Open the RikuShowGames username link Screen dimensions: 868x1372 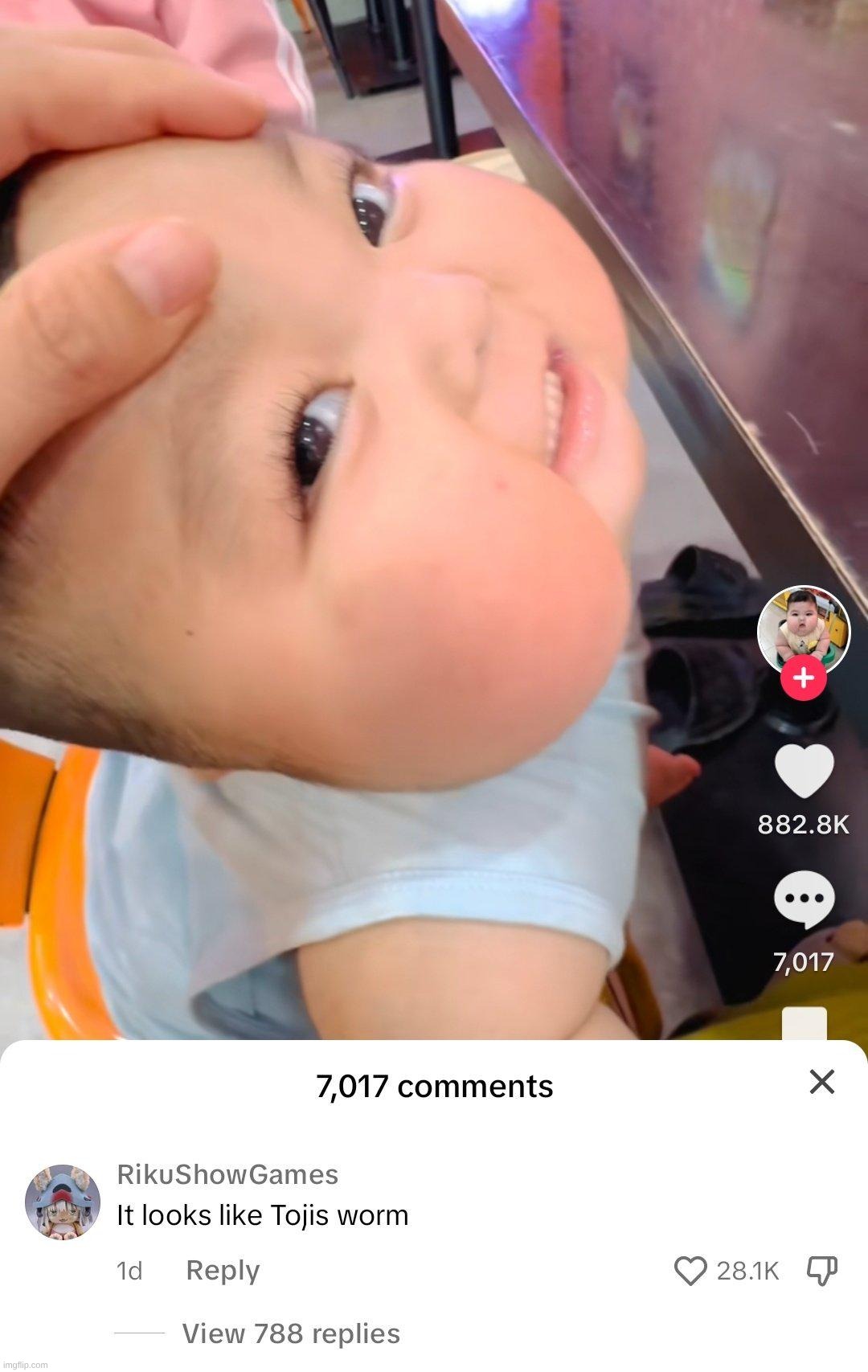(x=227, y=1174)
